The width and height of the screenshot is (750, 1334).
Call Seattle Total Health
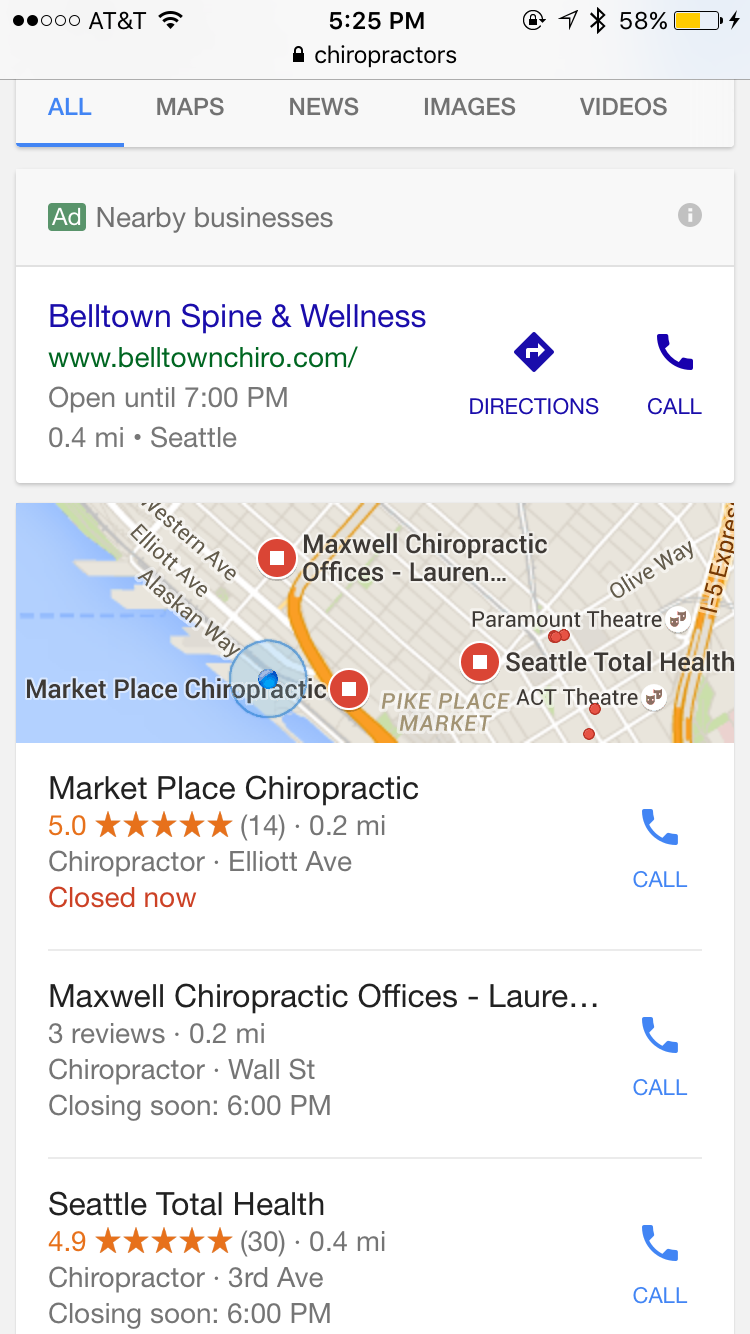[660, 1263]
